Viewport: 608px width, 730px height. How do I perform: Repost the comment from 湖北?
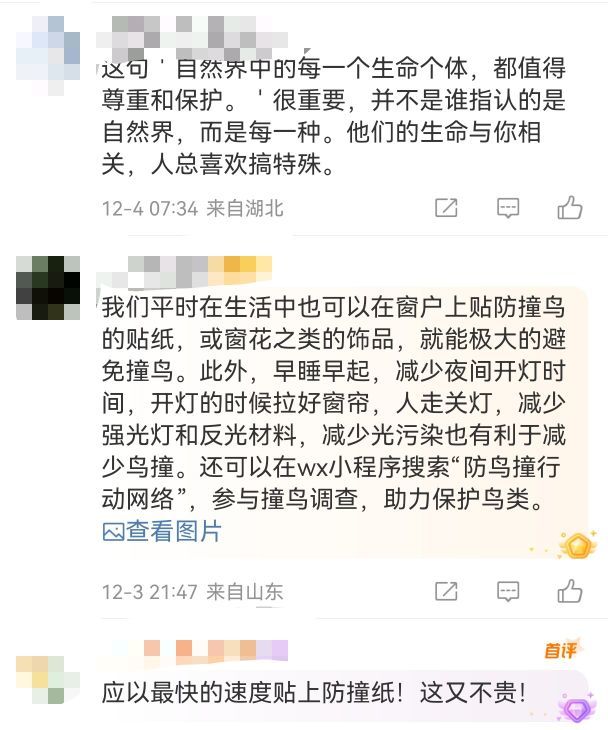446,208
